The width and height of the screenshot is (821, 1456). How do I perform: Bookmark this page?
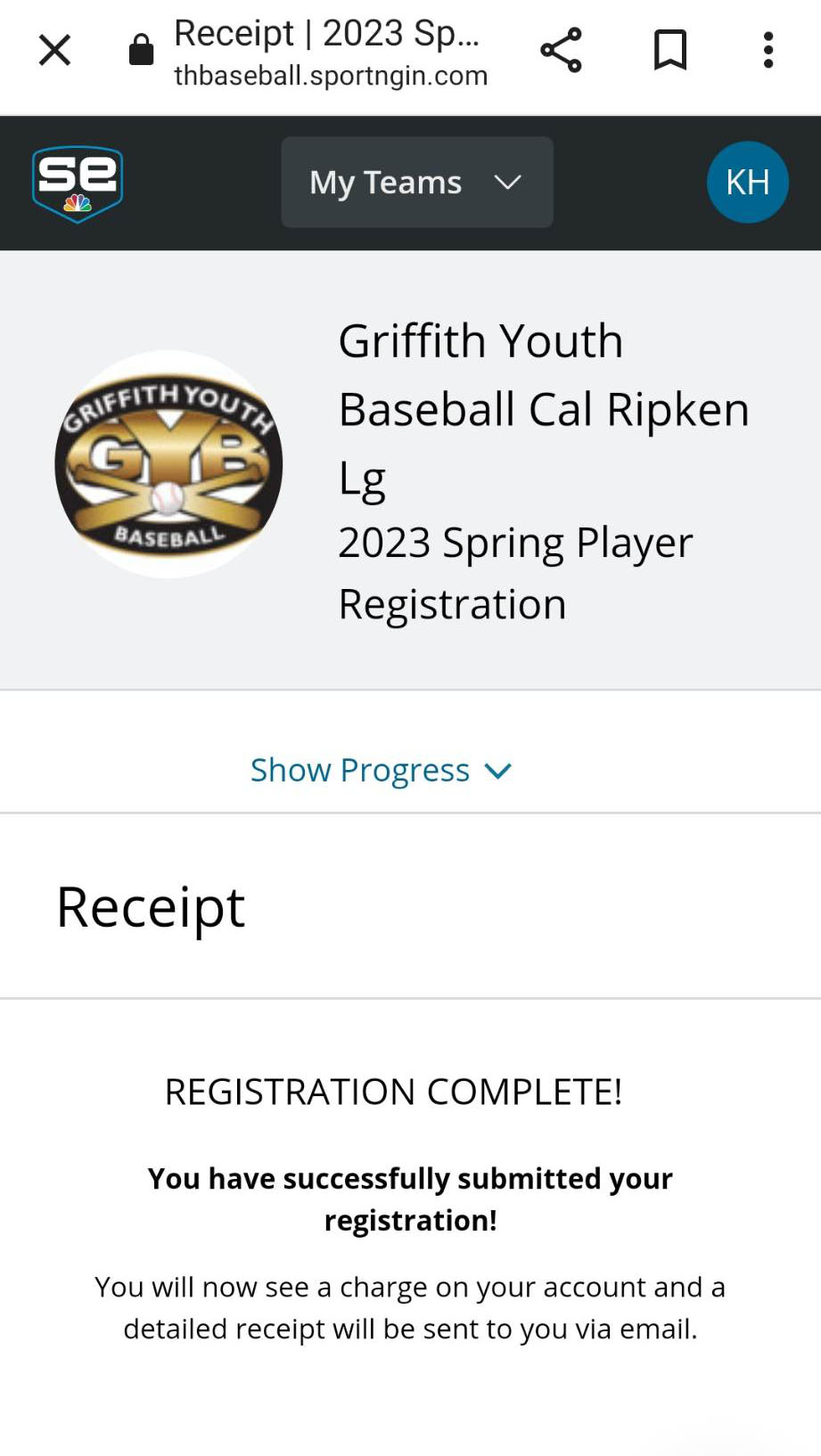pyautogui.click(x=670, y=50)
